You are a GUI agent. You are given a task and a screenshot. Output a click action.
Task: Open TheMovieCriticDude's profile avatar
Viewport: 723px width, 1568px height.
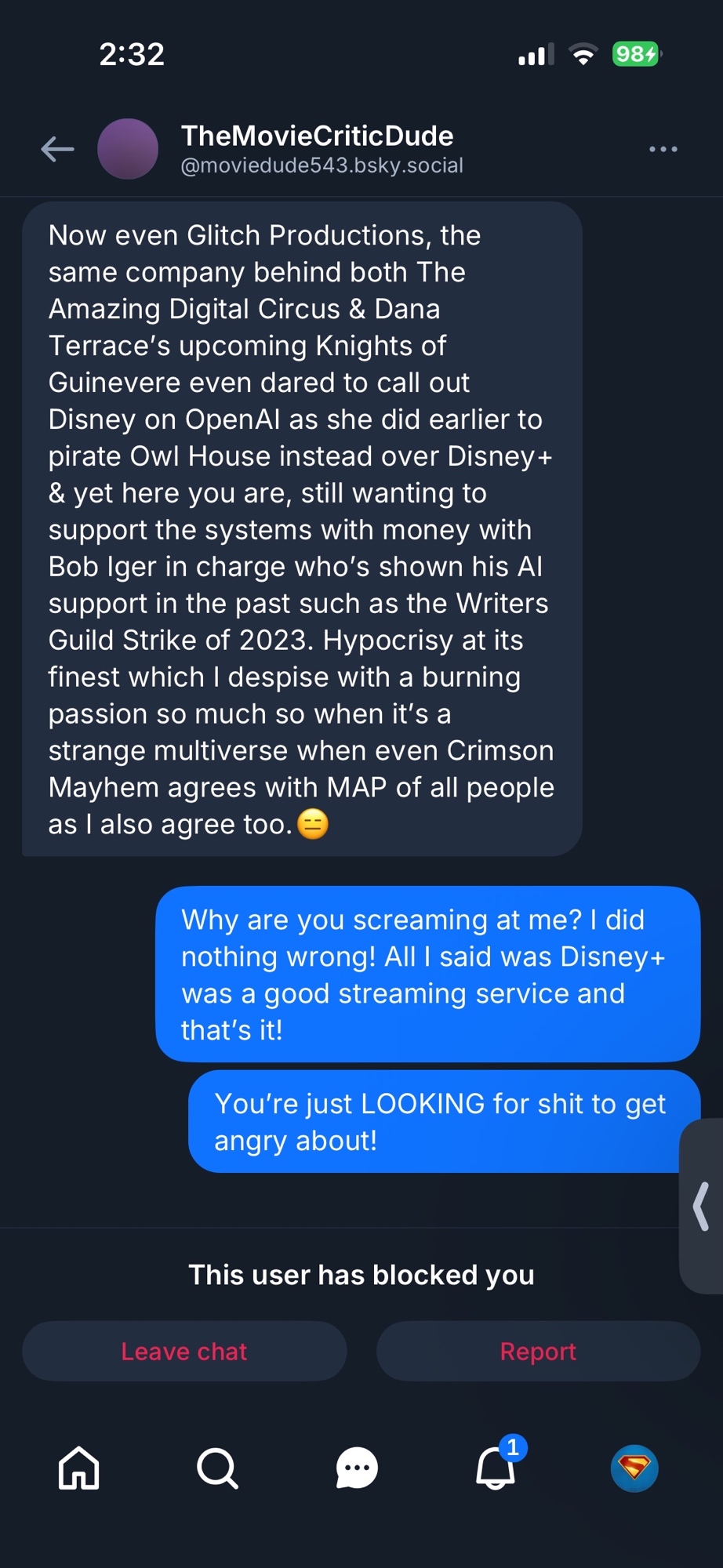coord(128,149)
